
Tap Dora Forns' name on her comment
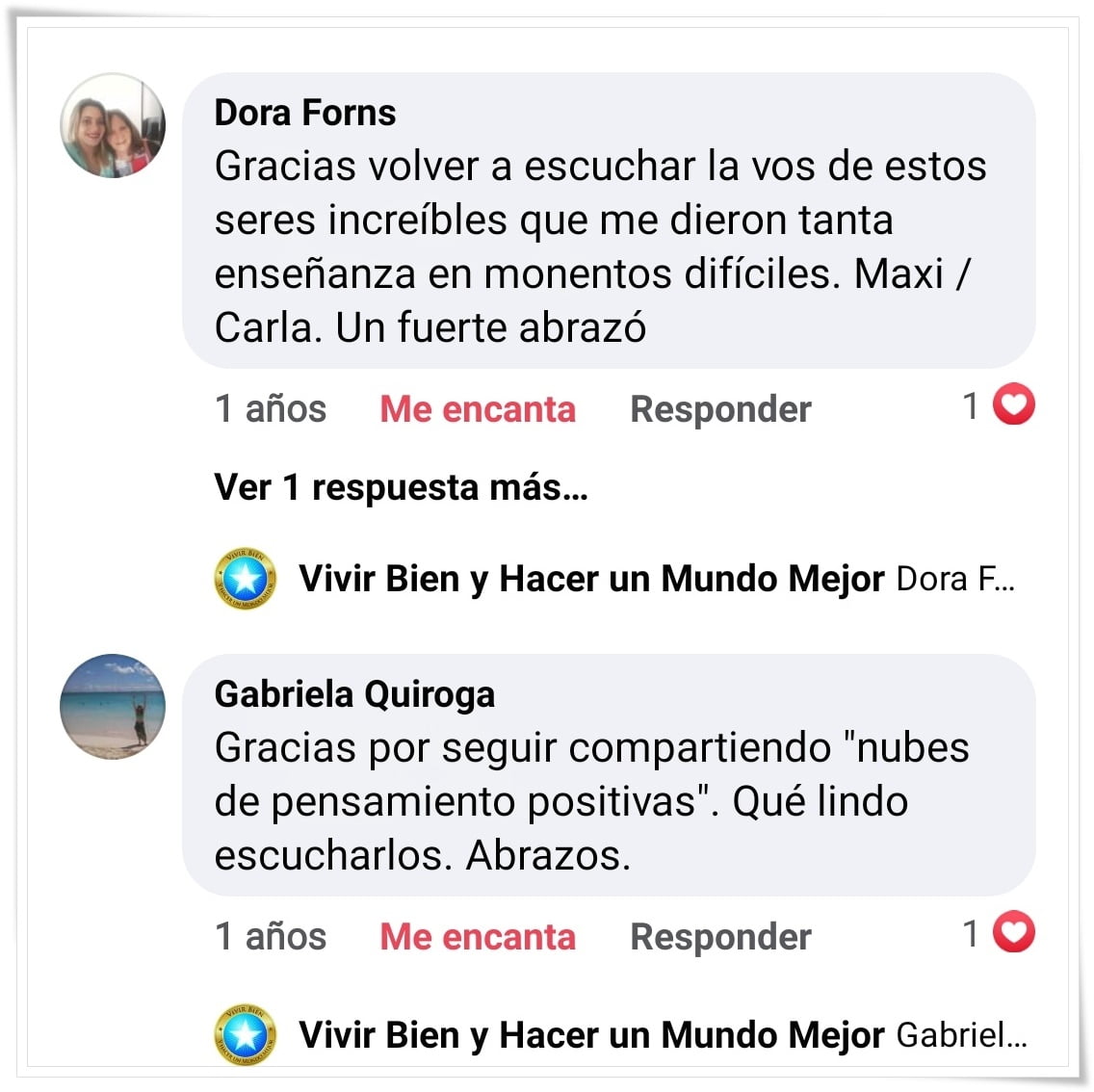304,113
